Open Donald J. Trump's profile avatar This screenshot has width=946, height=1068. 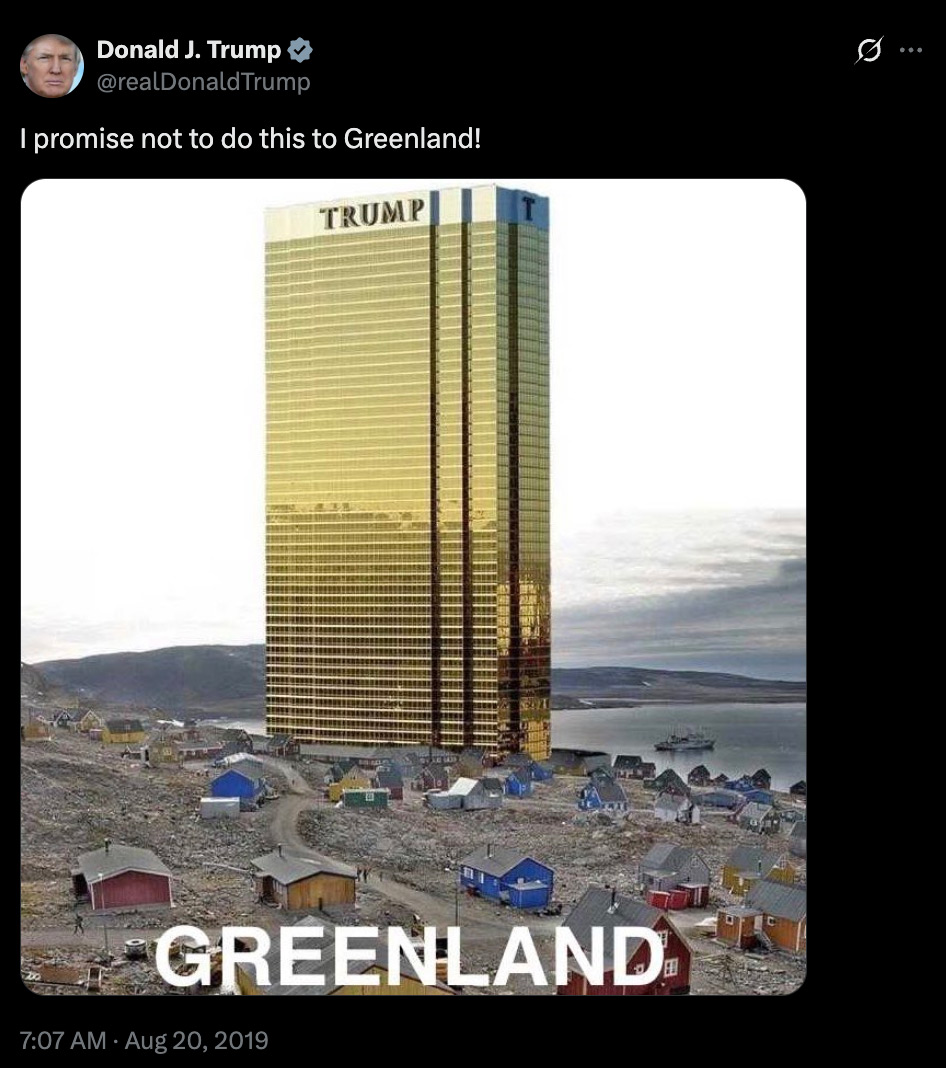(x=51, y=66)
